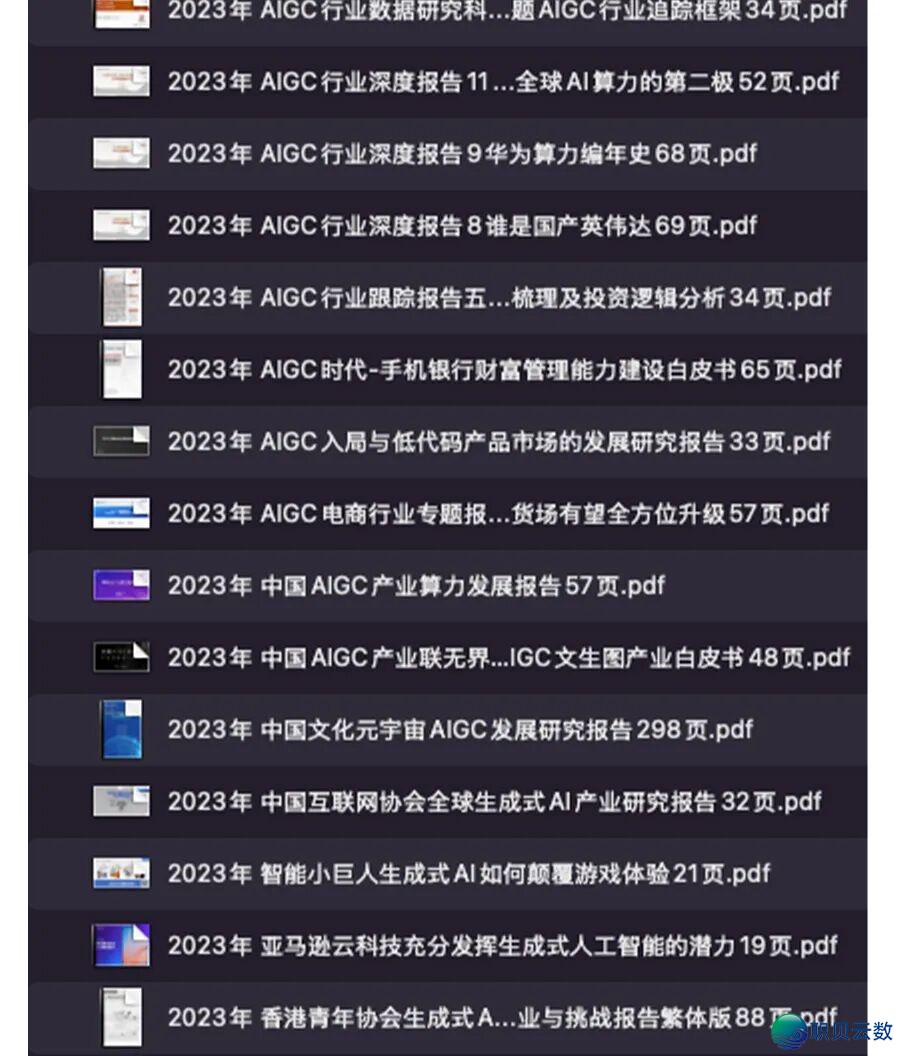
Task: Click the purple cover of 中国AIGC产业算力发展报告
Action: (x=121, y=585)
